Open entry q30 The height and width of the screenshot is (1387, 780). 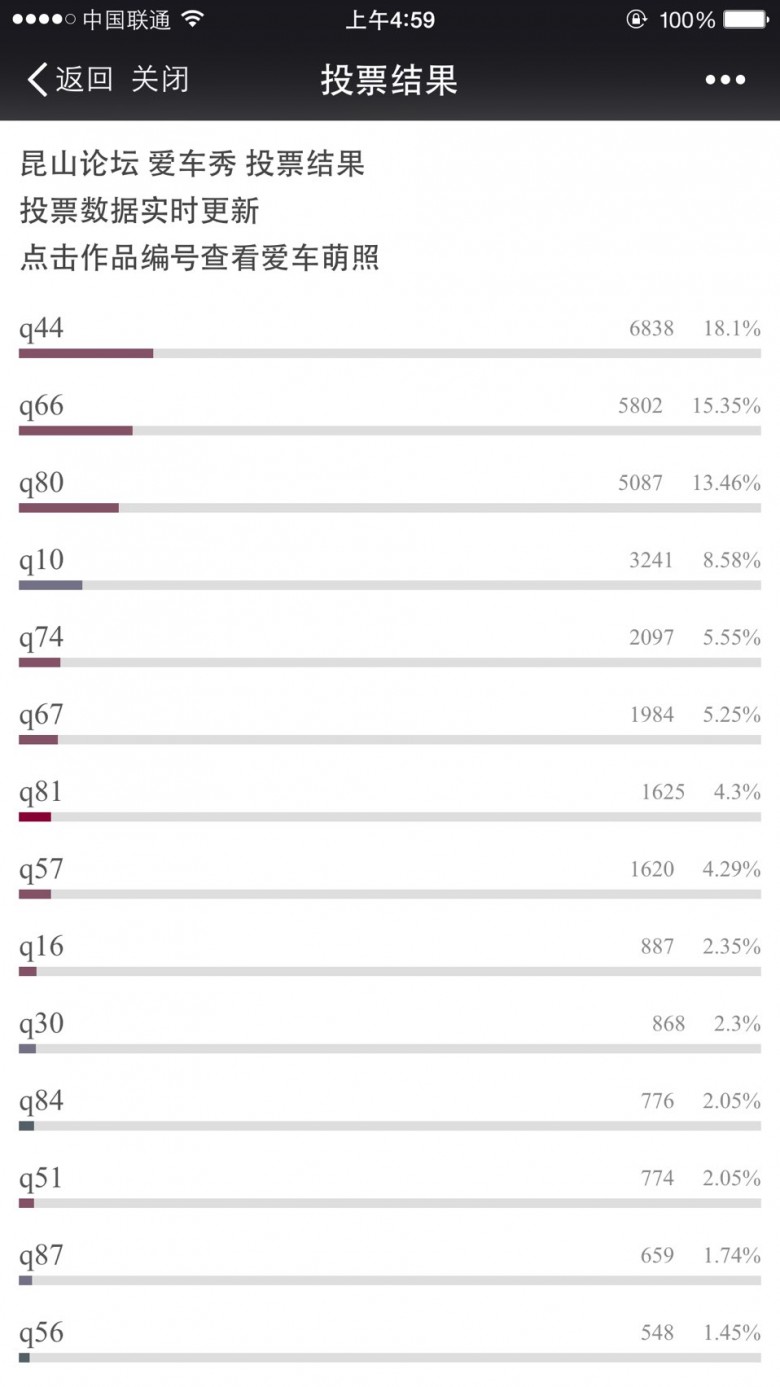41,1024
